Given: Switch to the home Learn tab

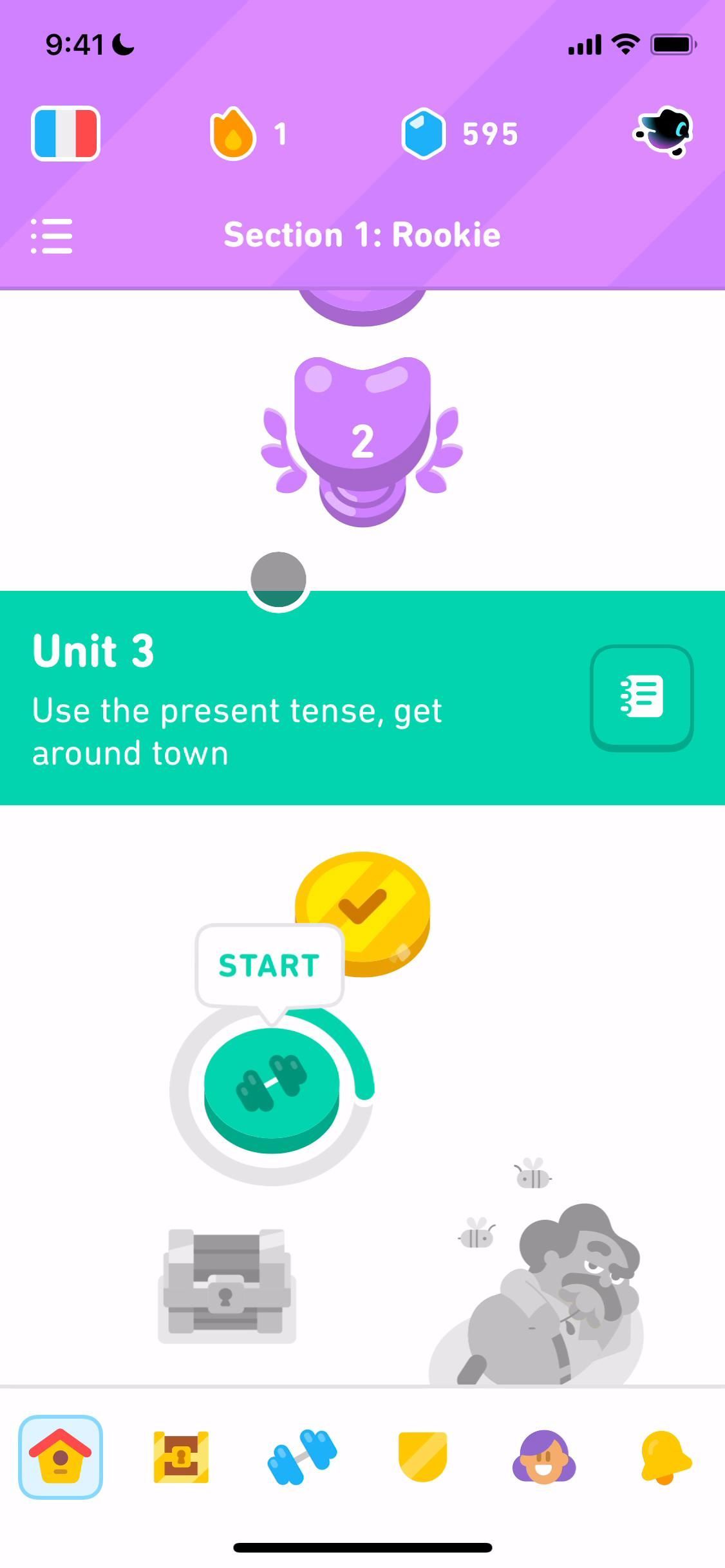Looking at the screenshot, I should pyautogui.click(x=61, y=1457).
